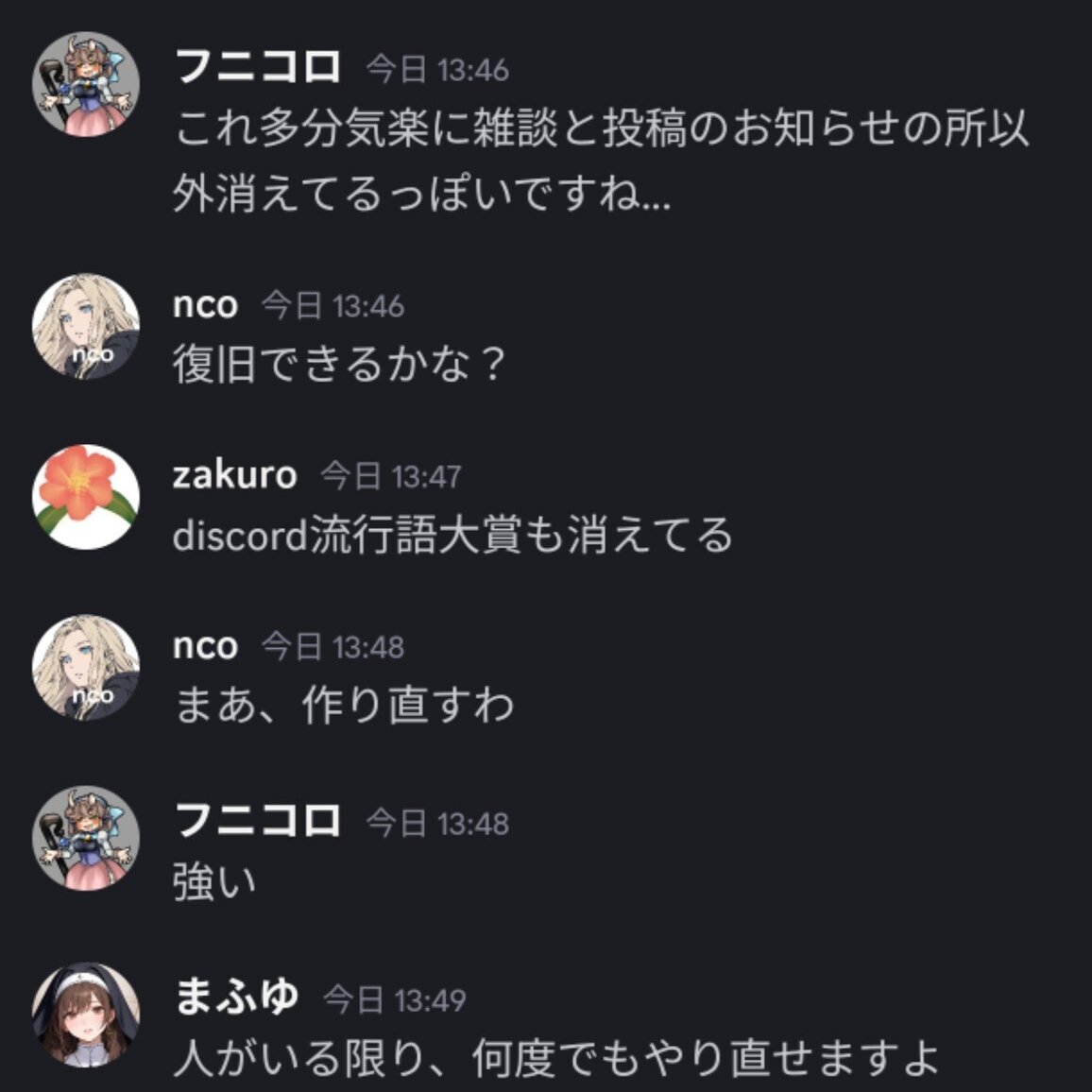1092x1092 pixels.
Task: Tap username nco on the 13:46 message
Action: (x=205, y=304)
